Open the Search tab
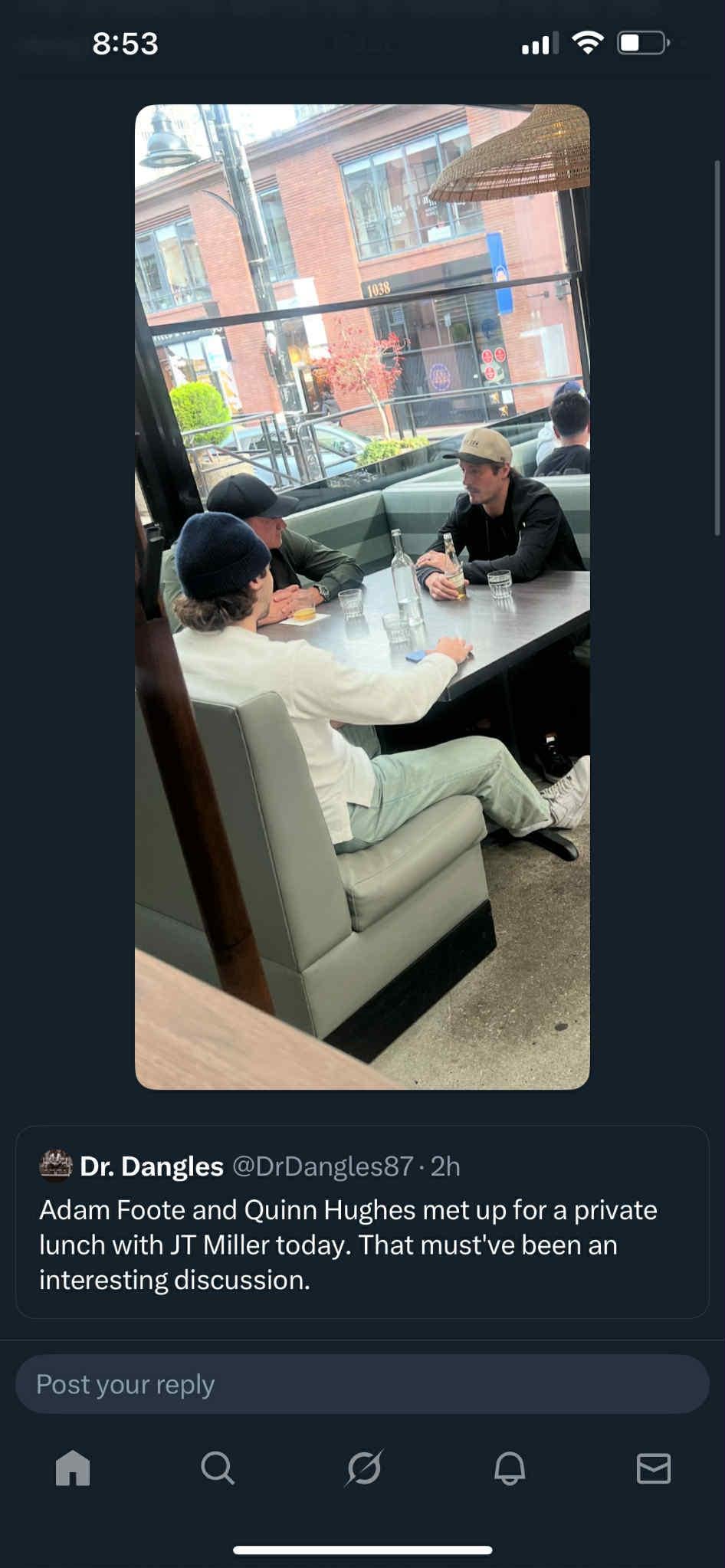725x1568 pixels. point(218,1468)
